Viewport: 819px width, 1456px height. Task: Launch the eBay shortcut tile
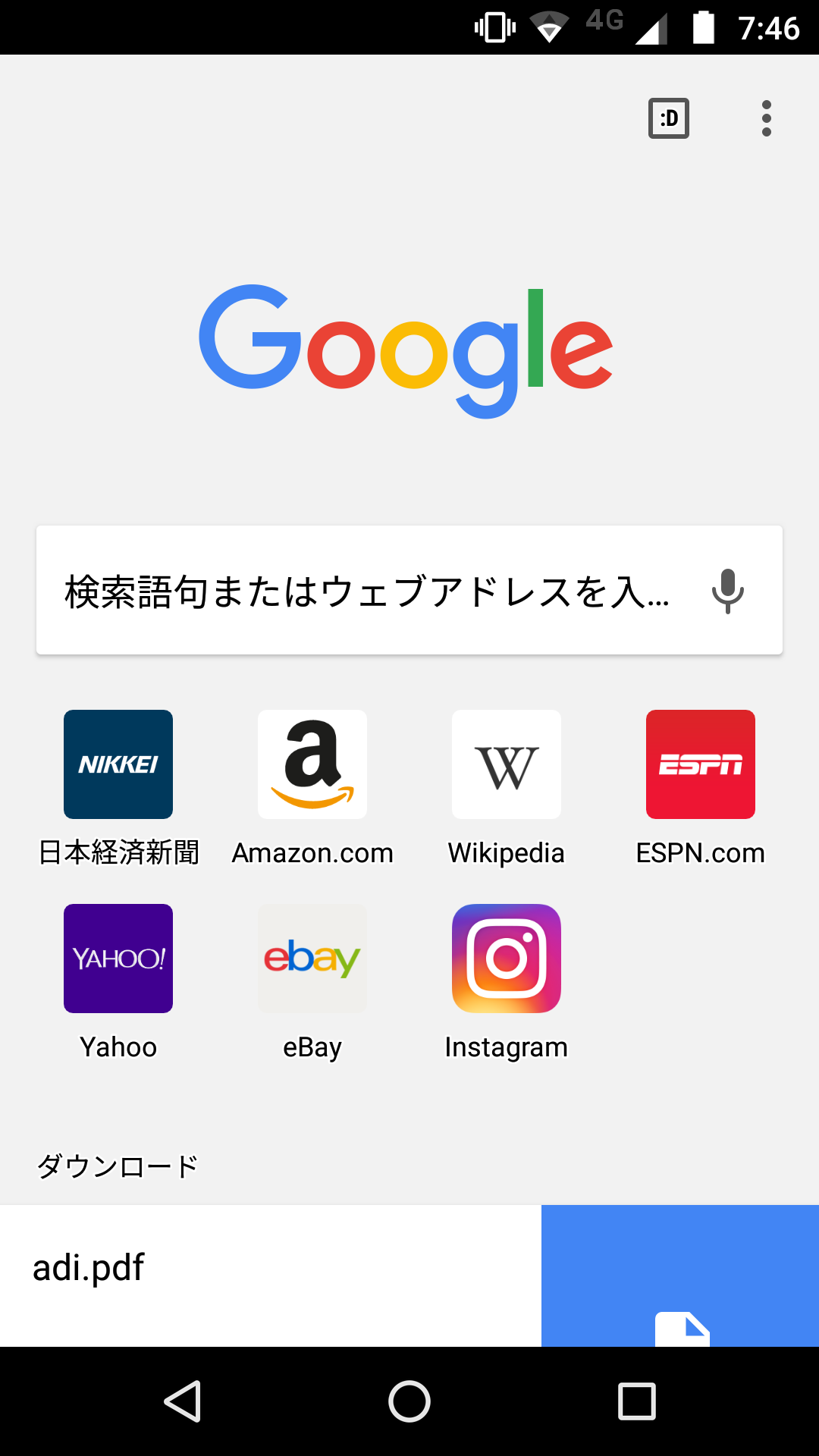[312, 982]
